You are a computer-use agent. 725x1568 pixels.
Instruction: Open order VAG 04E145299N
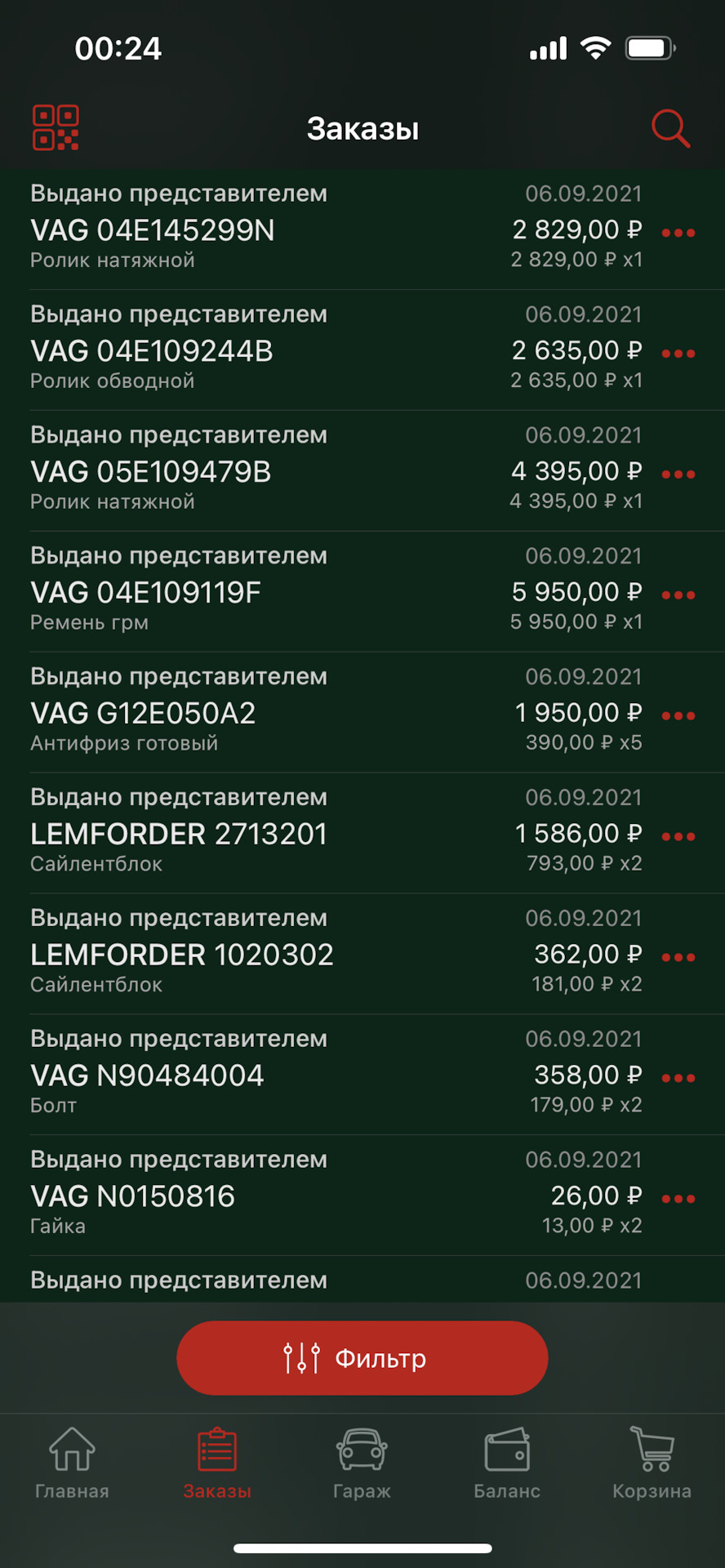(x=245, y=230)
